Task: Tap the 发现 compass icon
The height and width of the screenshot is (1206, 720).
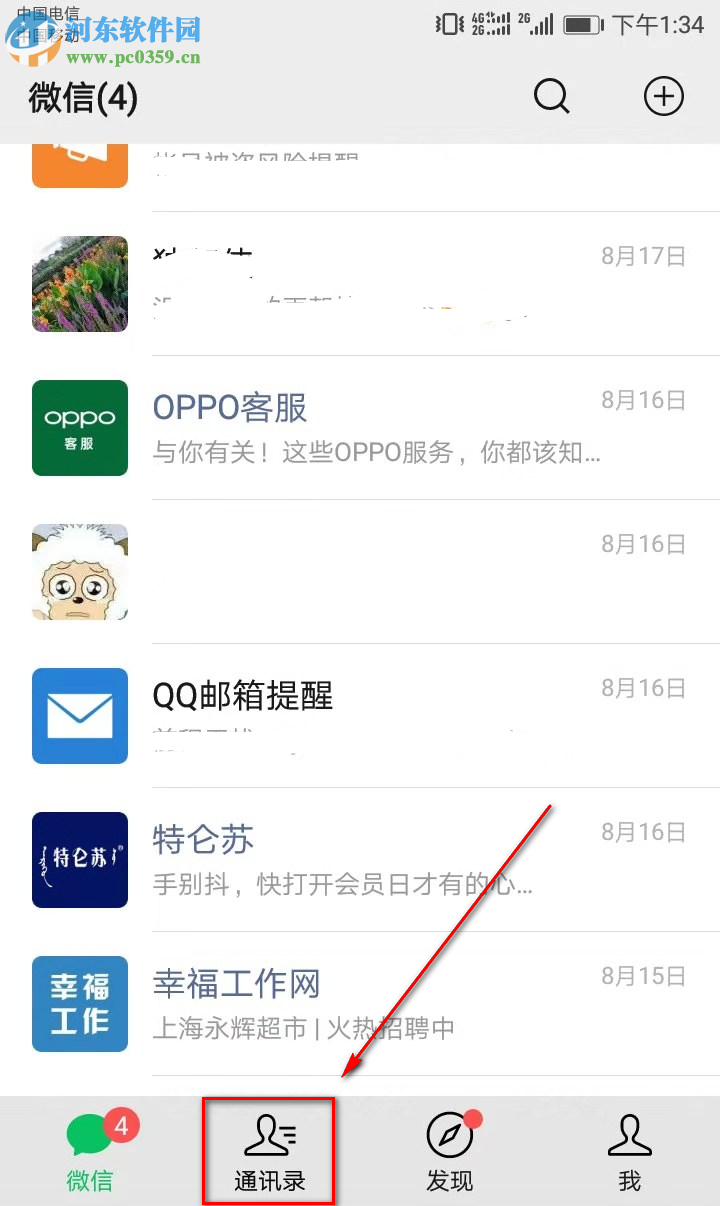Action: click(450, 1132)
